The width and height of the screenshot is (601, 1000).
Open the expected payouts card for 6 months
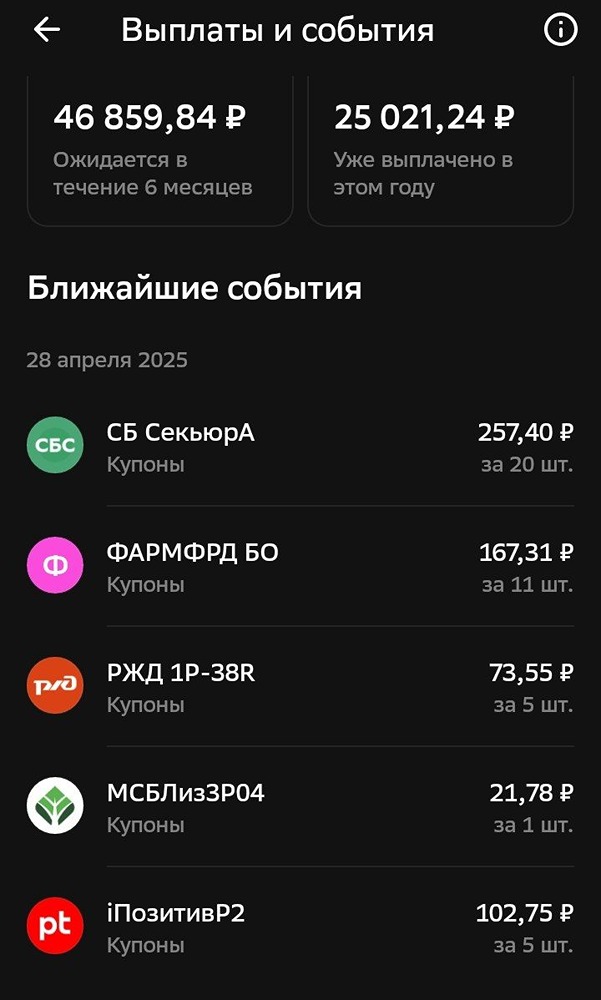(160, 150)
